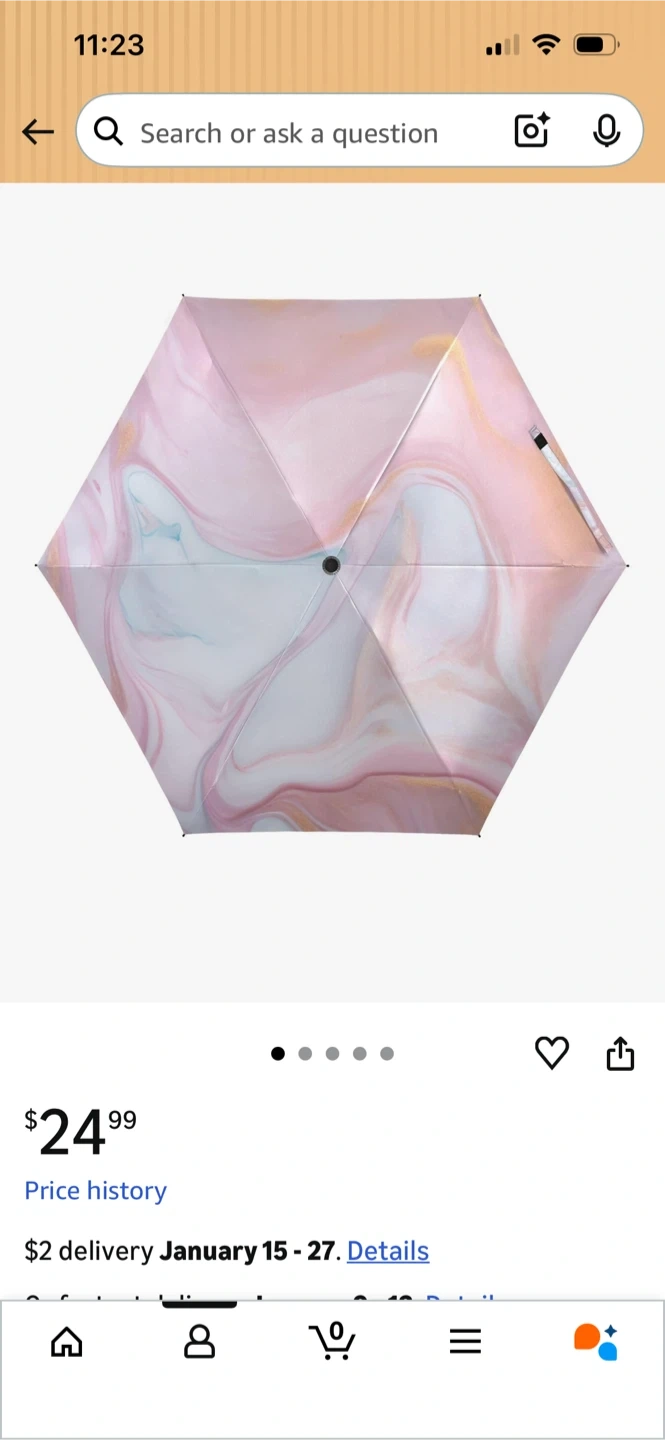Share this product
The width and height of the screenshot is (665, 1440).
[620, 1053]
